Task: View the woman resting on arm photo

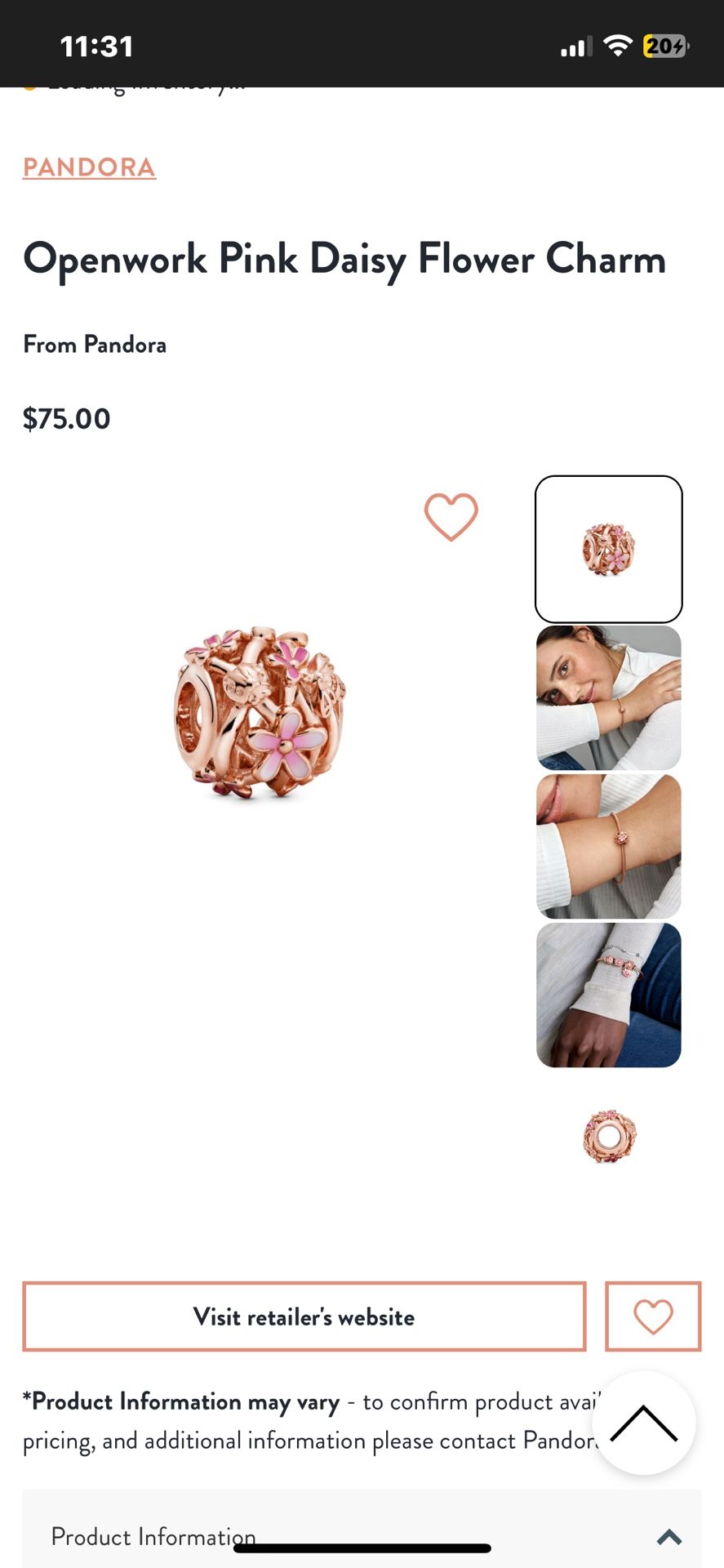Action: (x=608, y=697)
